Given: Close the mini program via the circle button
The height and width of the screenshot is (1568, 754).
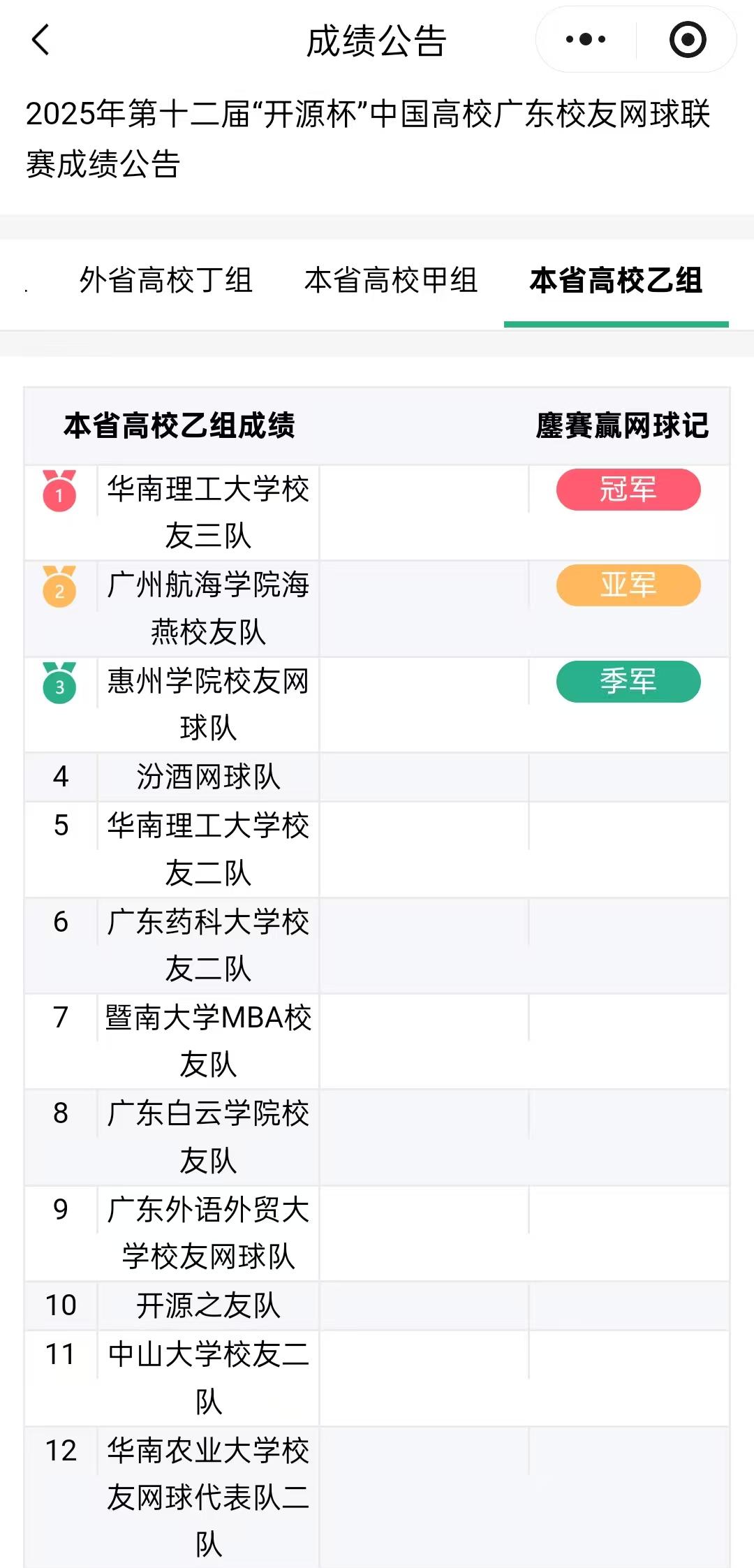Looking at the screenshot, I should [687, 40].
